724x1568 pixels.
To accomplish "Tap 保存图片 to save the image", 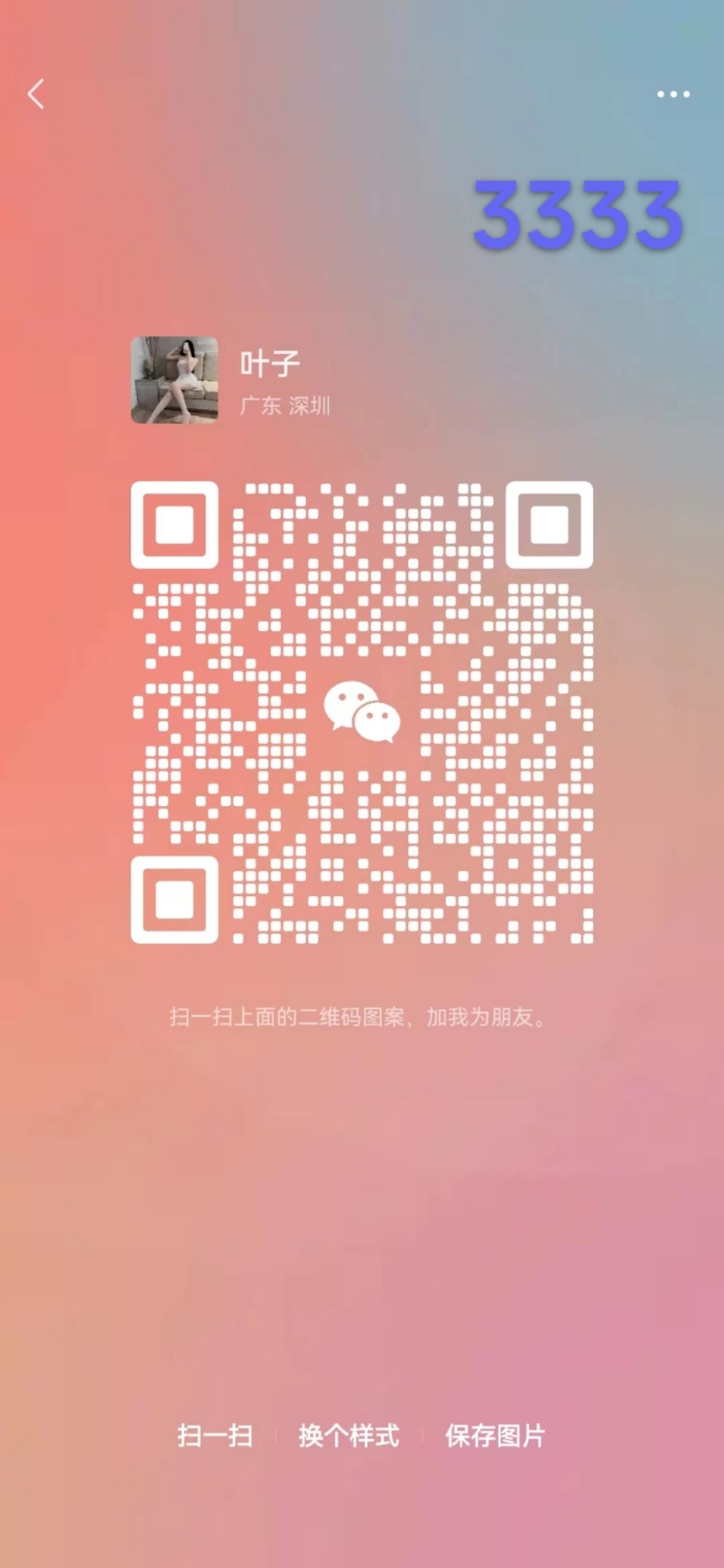I will pyautogui.click(x=495, y=1436).
